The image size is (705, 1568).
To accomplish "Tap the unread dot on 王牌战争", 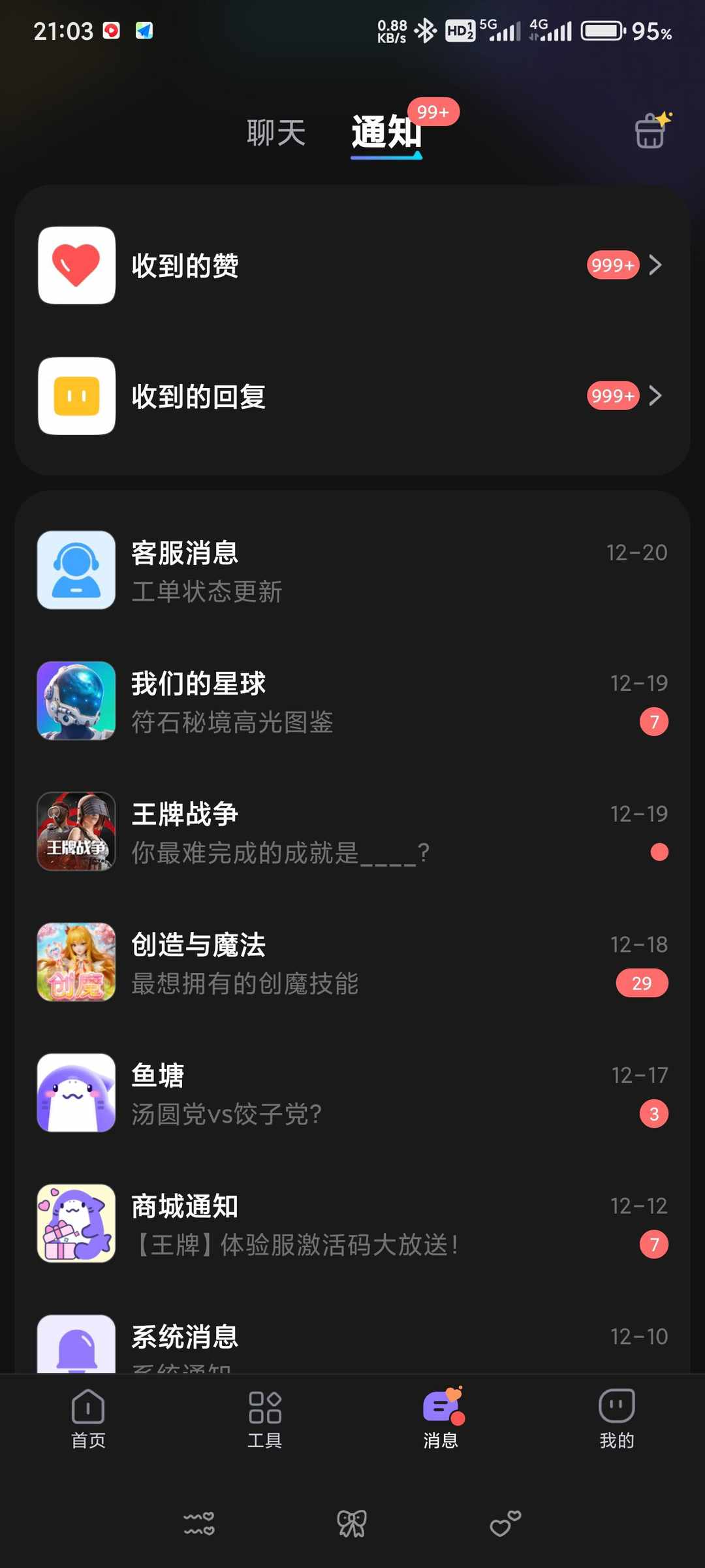I will pyautogui.click(x=659, y=851).
